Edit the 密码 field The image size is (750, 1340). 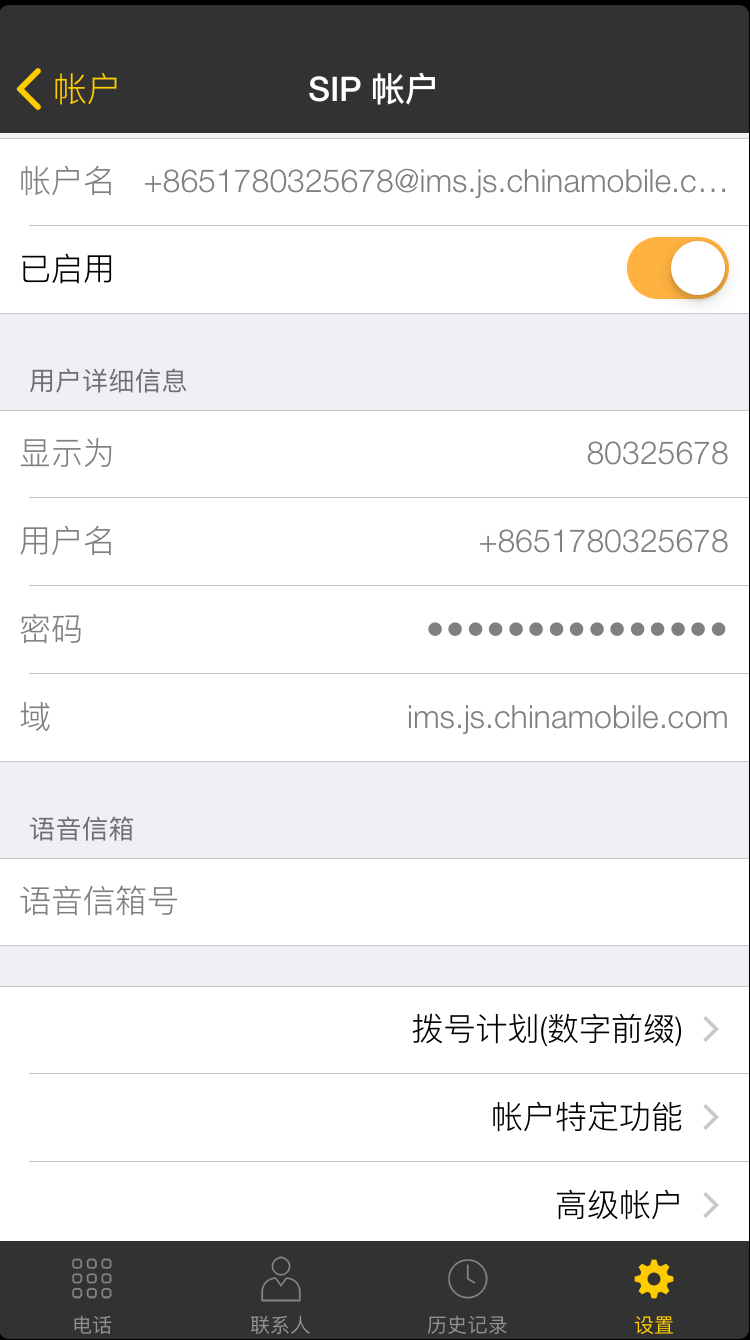(375, 630)
